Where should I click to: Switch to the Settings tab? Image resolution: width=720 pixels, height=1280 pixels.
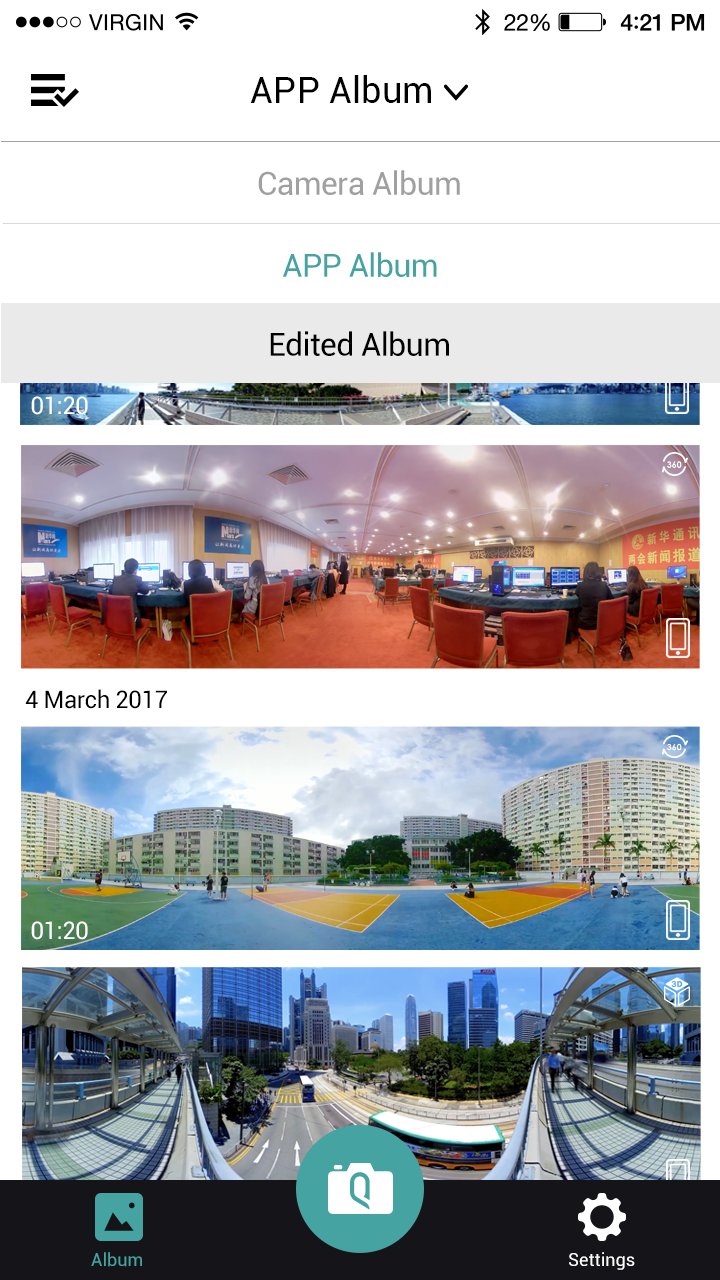click(601, 1231)
